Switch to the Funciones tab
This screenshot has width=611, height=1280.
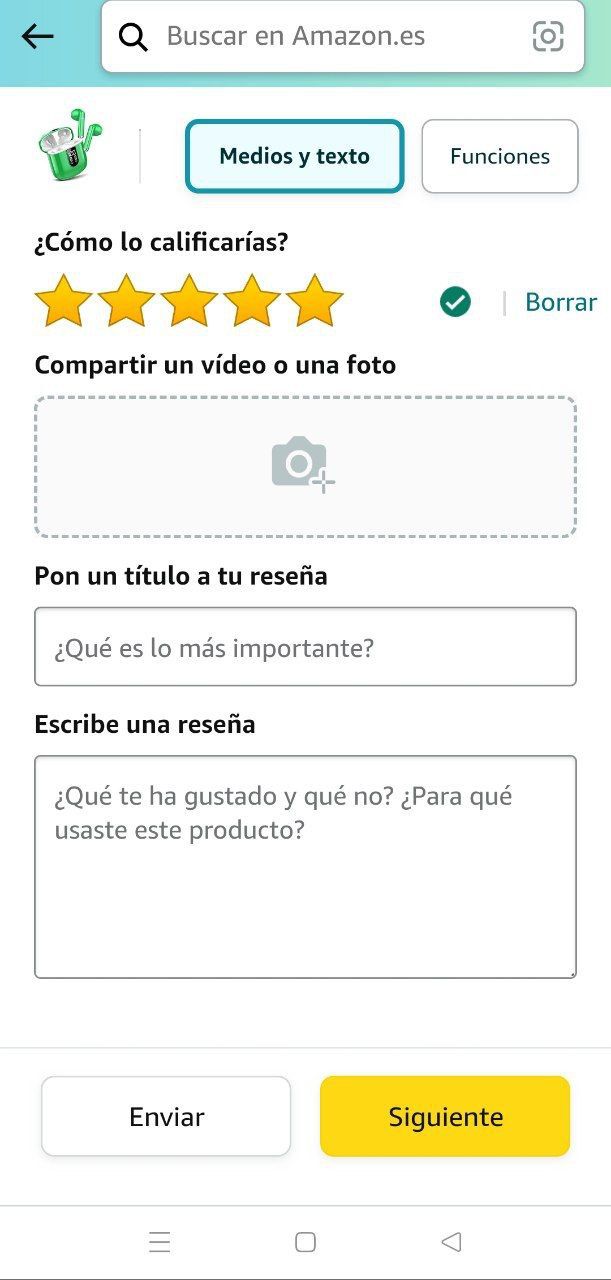499,156
